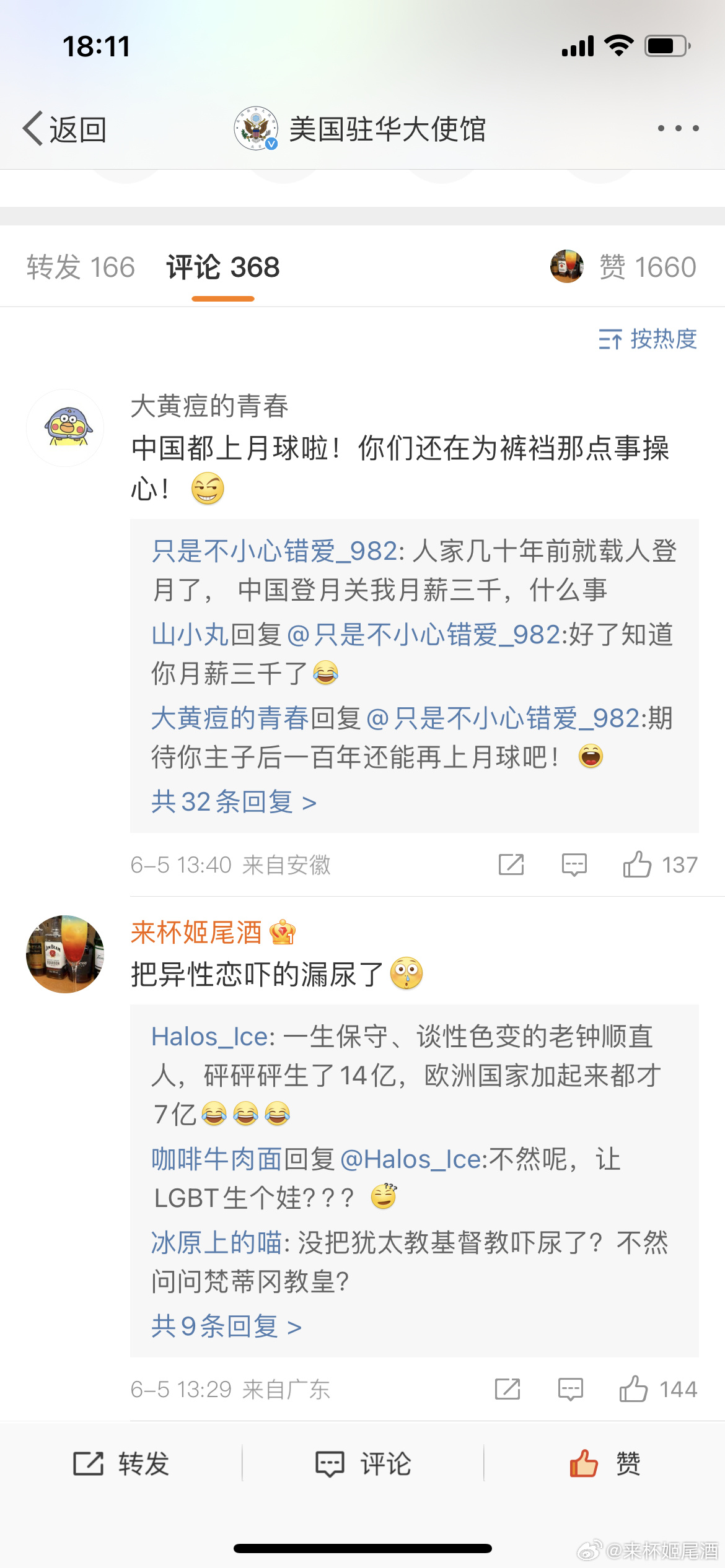Switch to the 转发 166 tab

point(81,268)
